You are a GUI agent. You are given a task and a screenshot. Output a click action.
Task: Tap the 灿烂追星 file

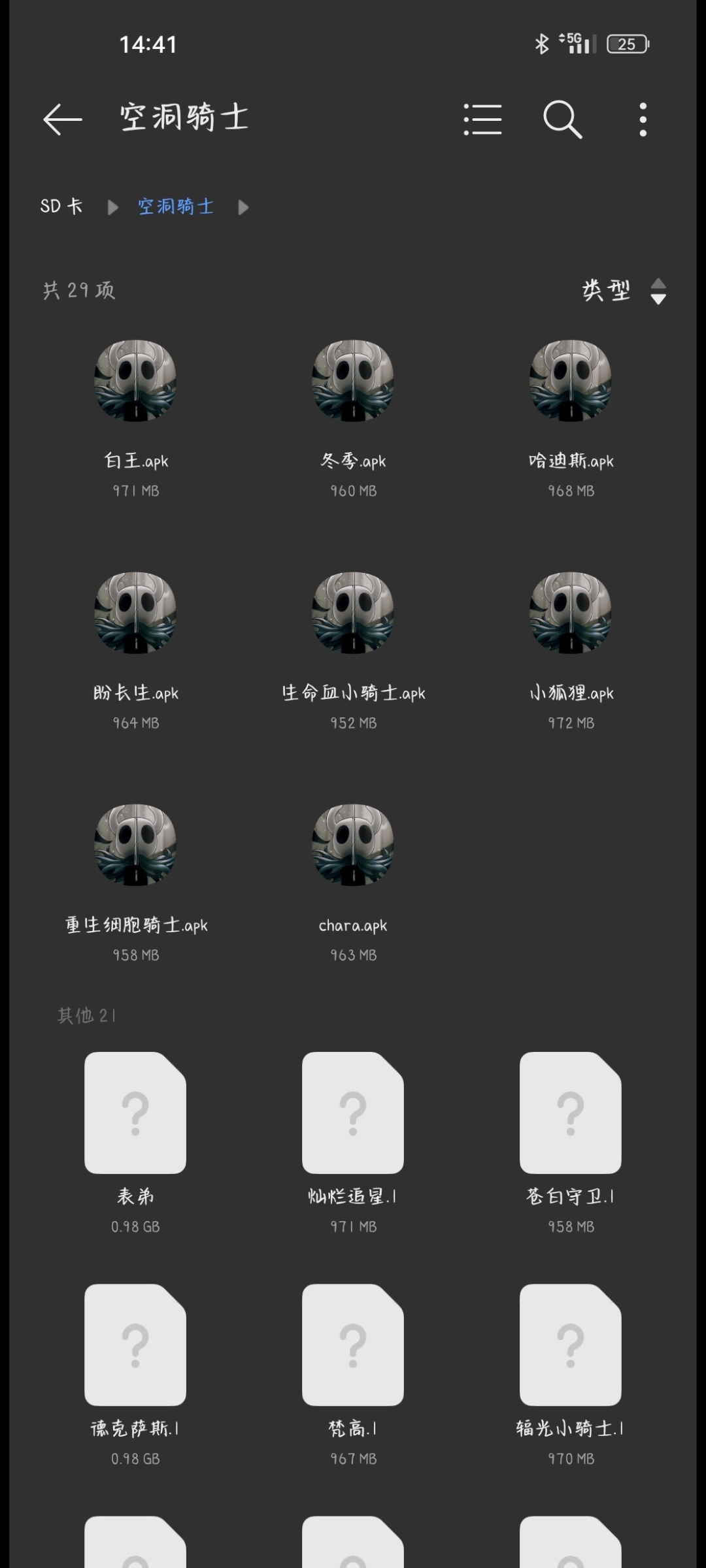pos(353,1113)
